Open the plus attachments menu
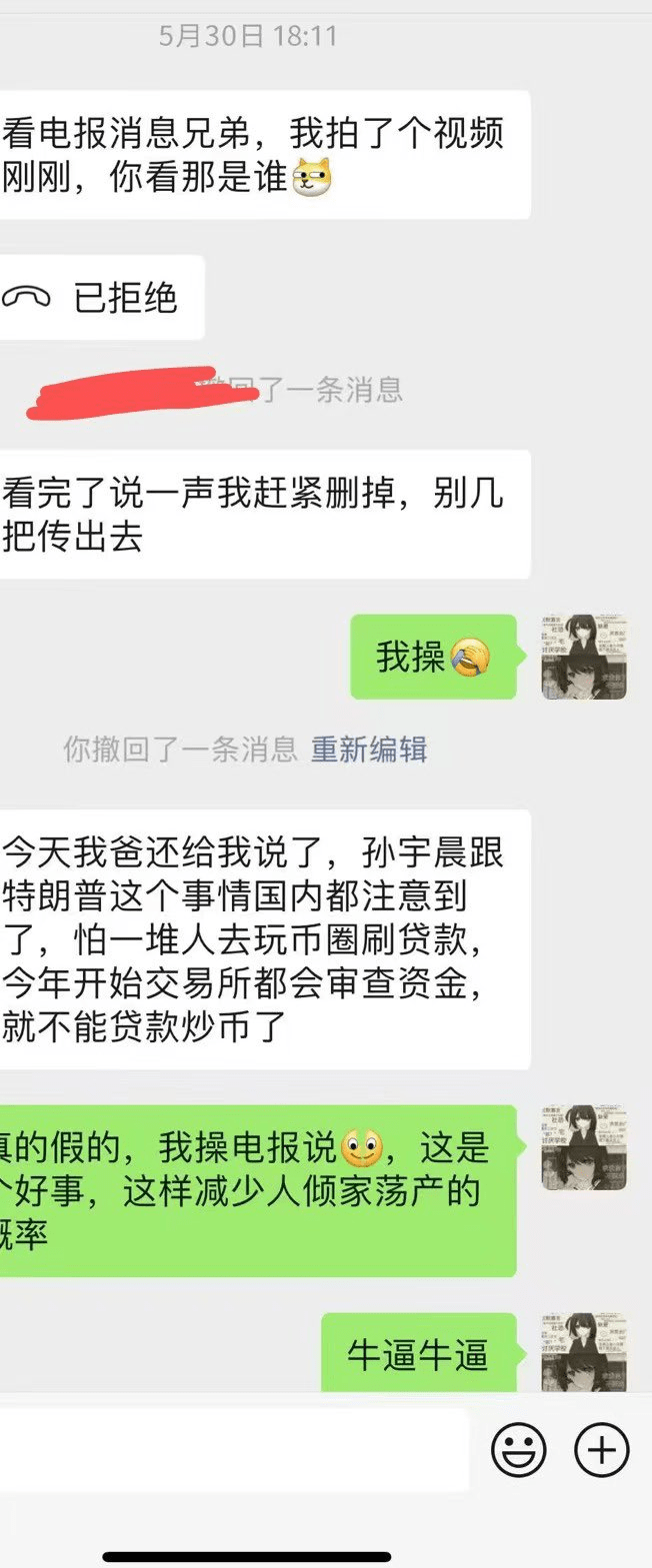This screenshot has width=652, height=1568. 601,1449
